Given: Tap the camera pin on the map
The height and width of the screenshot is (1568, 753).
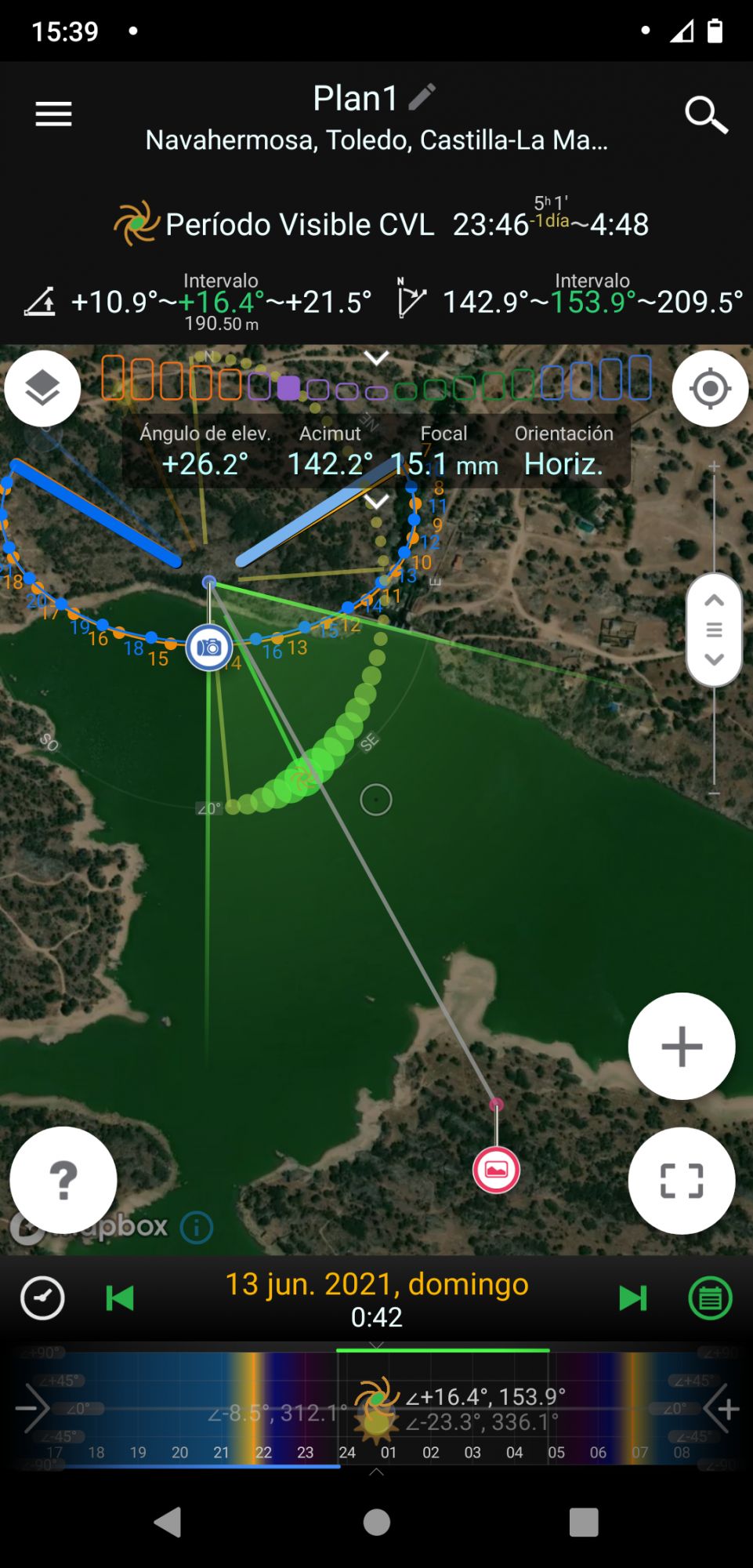Looking at the screenshot, I should click(x=209, y=648).
